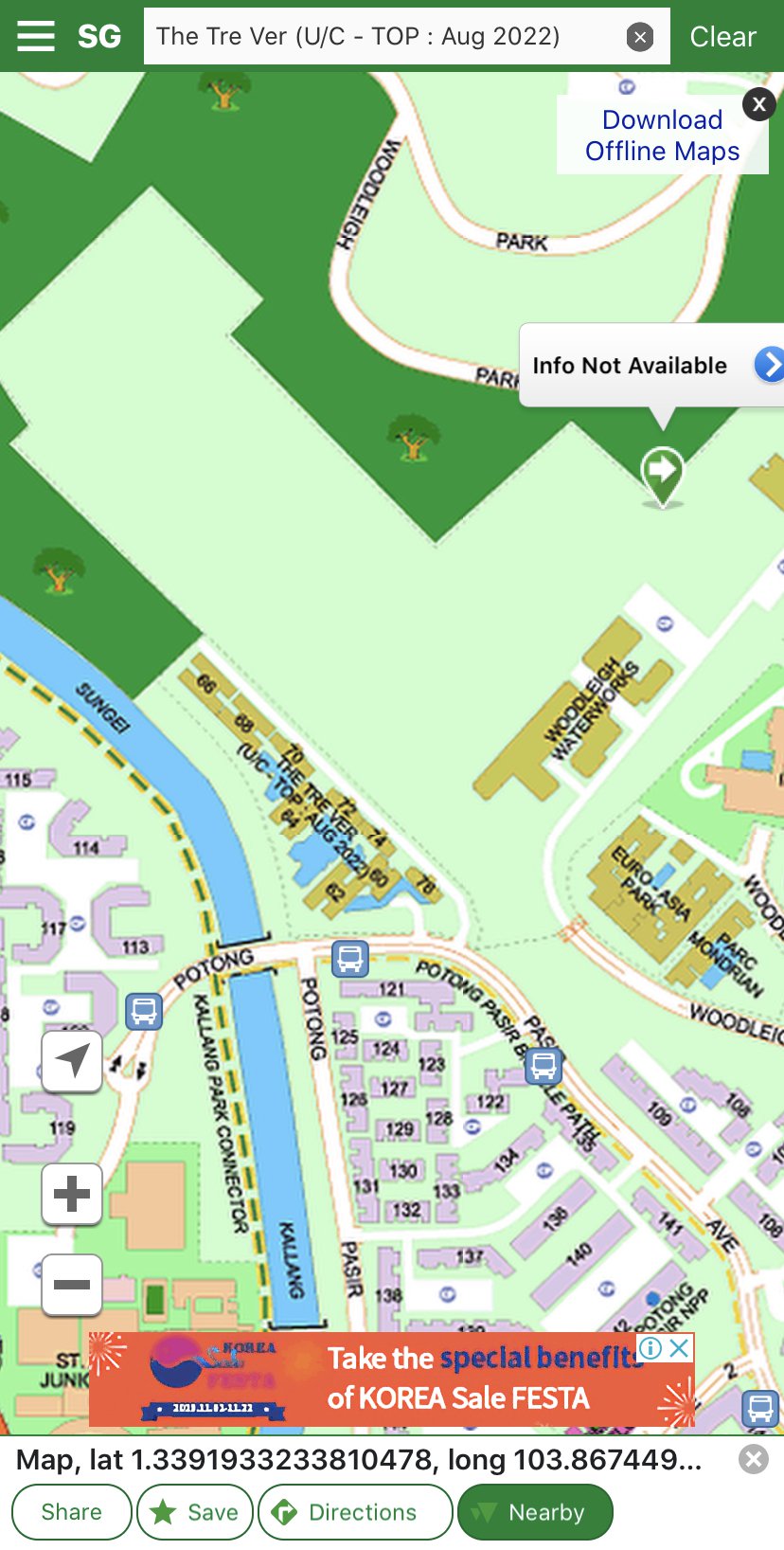Screen dimensions: 784x1550
Task: Tap the search field showing The Tre Ver
Action: click(x=379, y=36)
